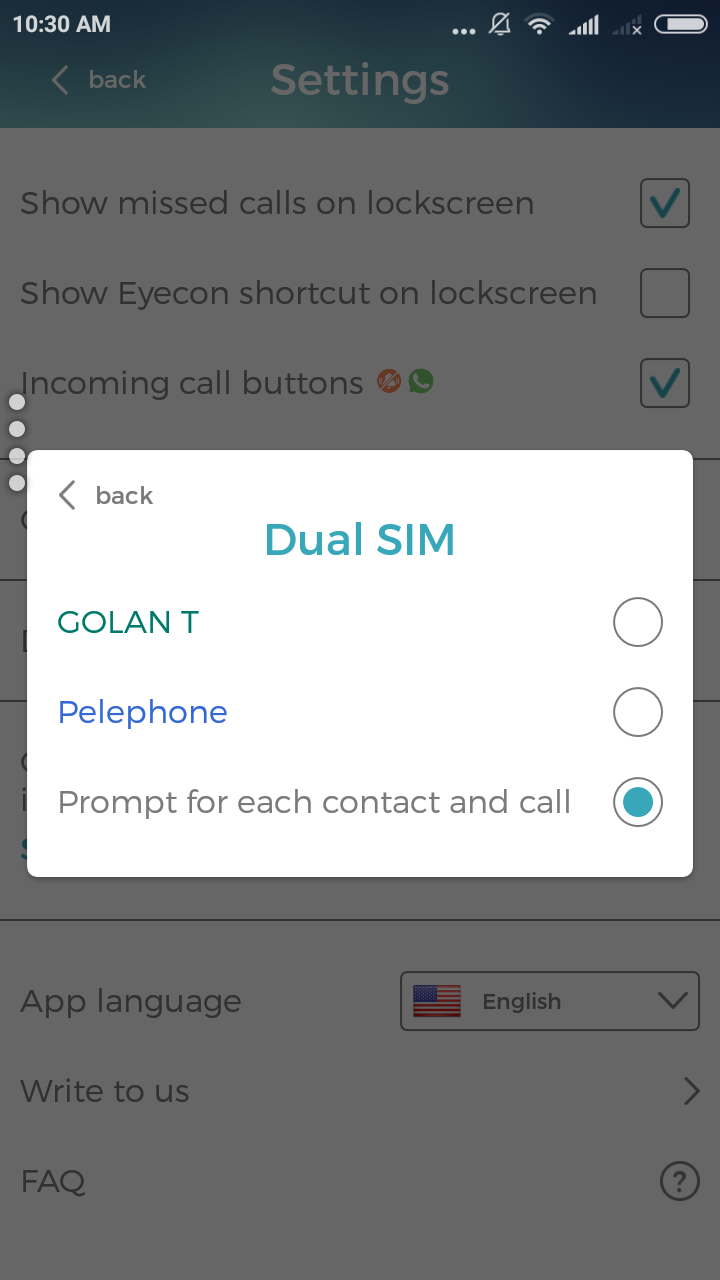The width and height of the screenshot is (720, 1280).
Task: Open Write to us
Action: (x=360, y=1091)
